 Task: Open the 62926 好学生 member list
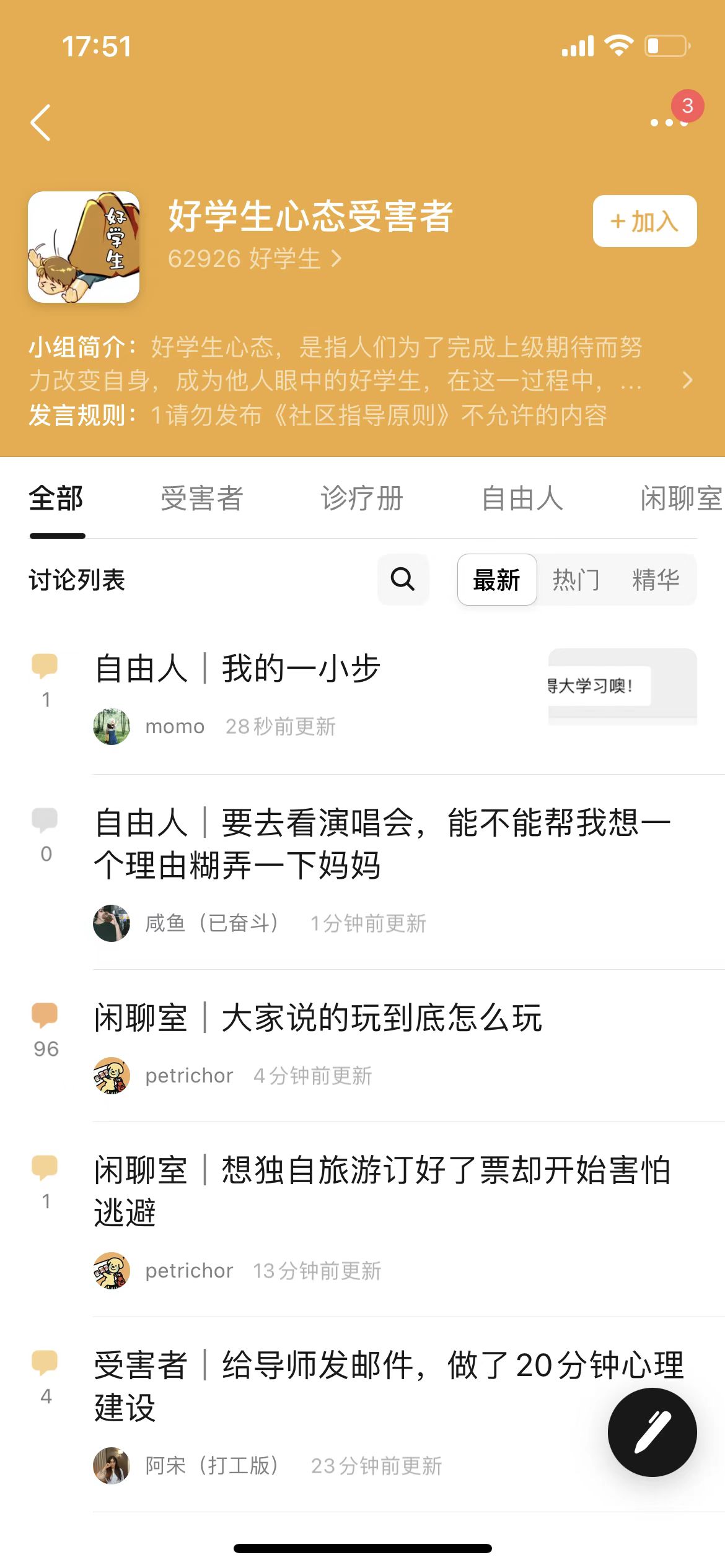click(254, 258)
